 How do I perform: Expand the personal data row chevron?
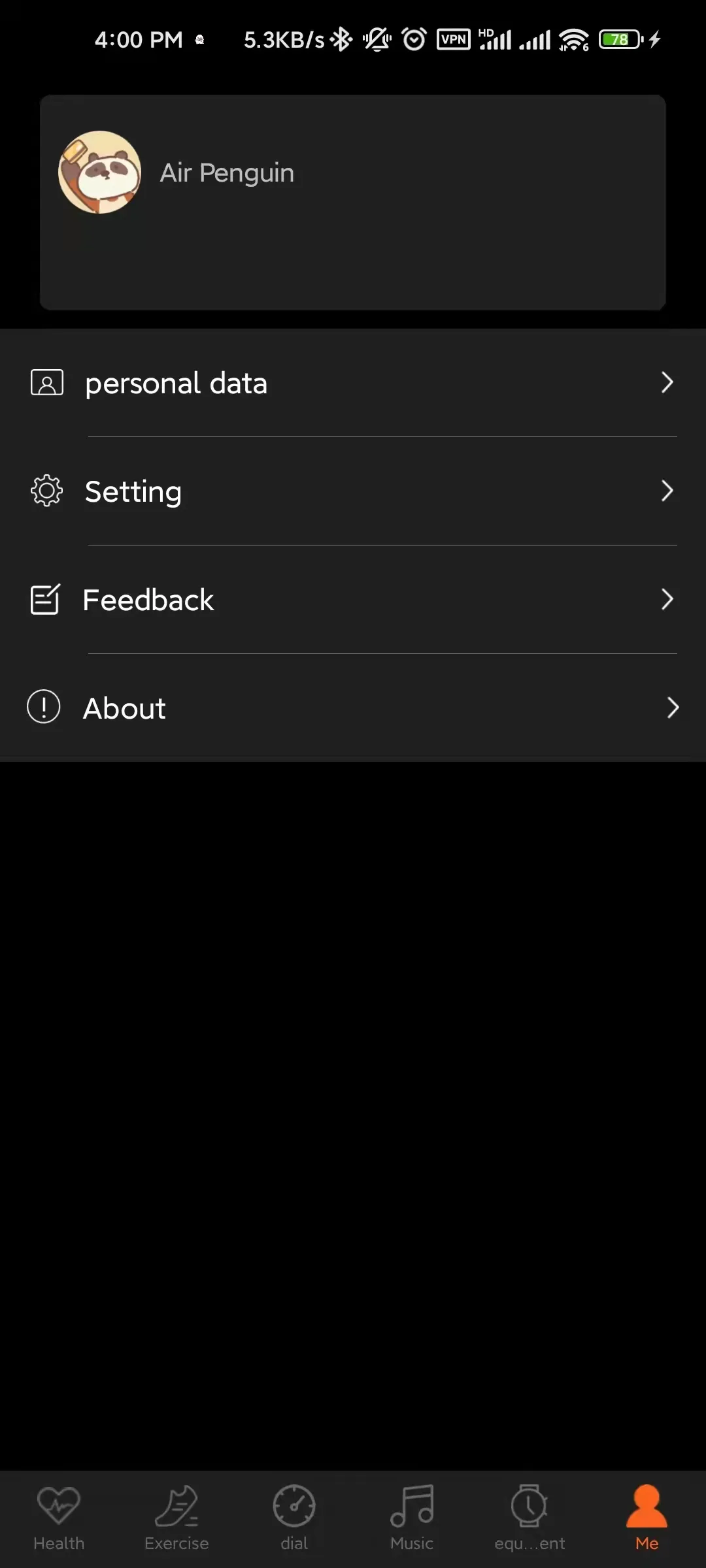click(x=666, y=383)
